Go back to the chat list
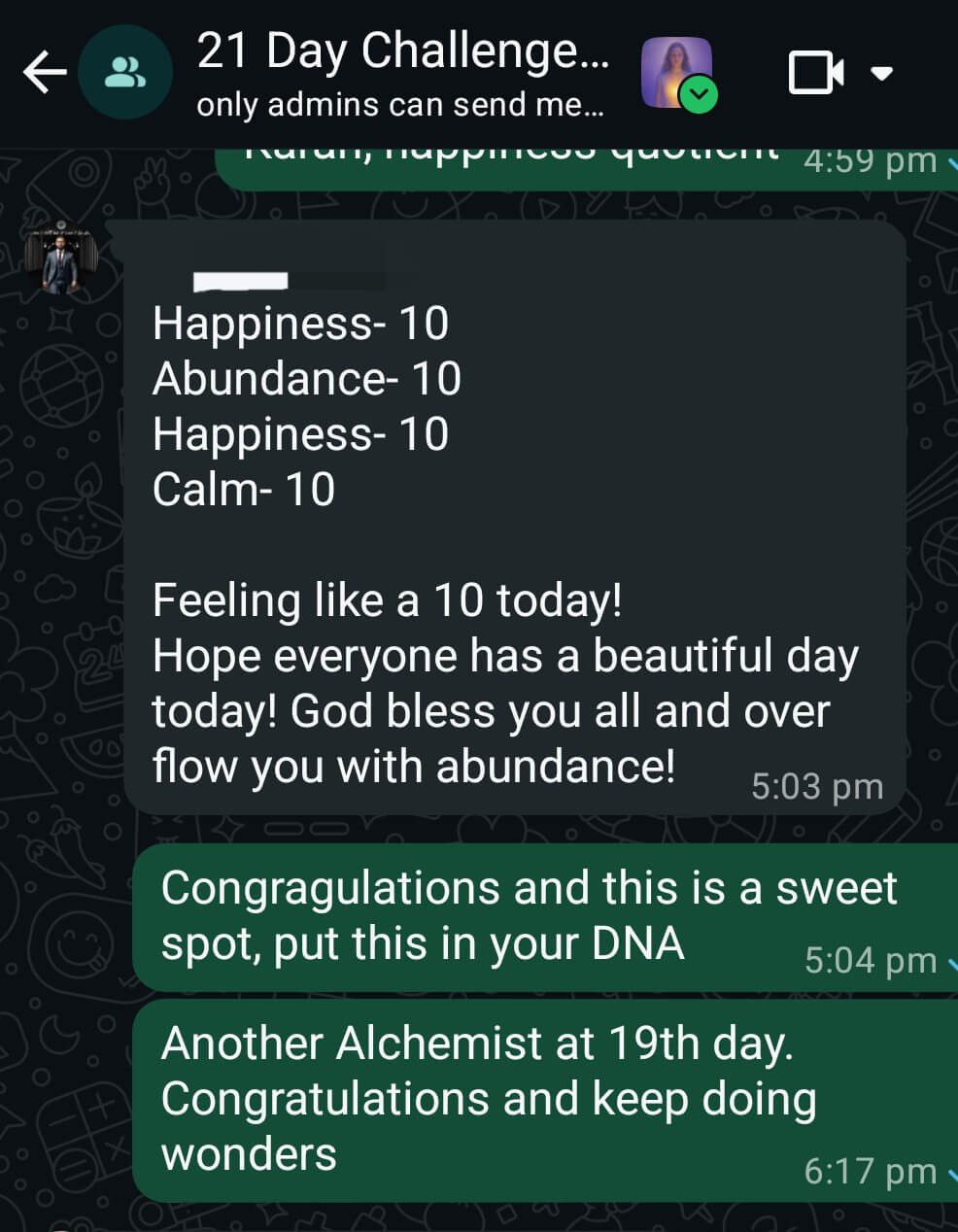 point(45,73)
